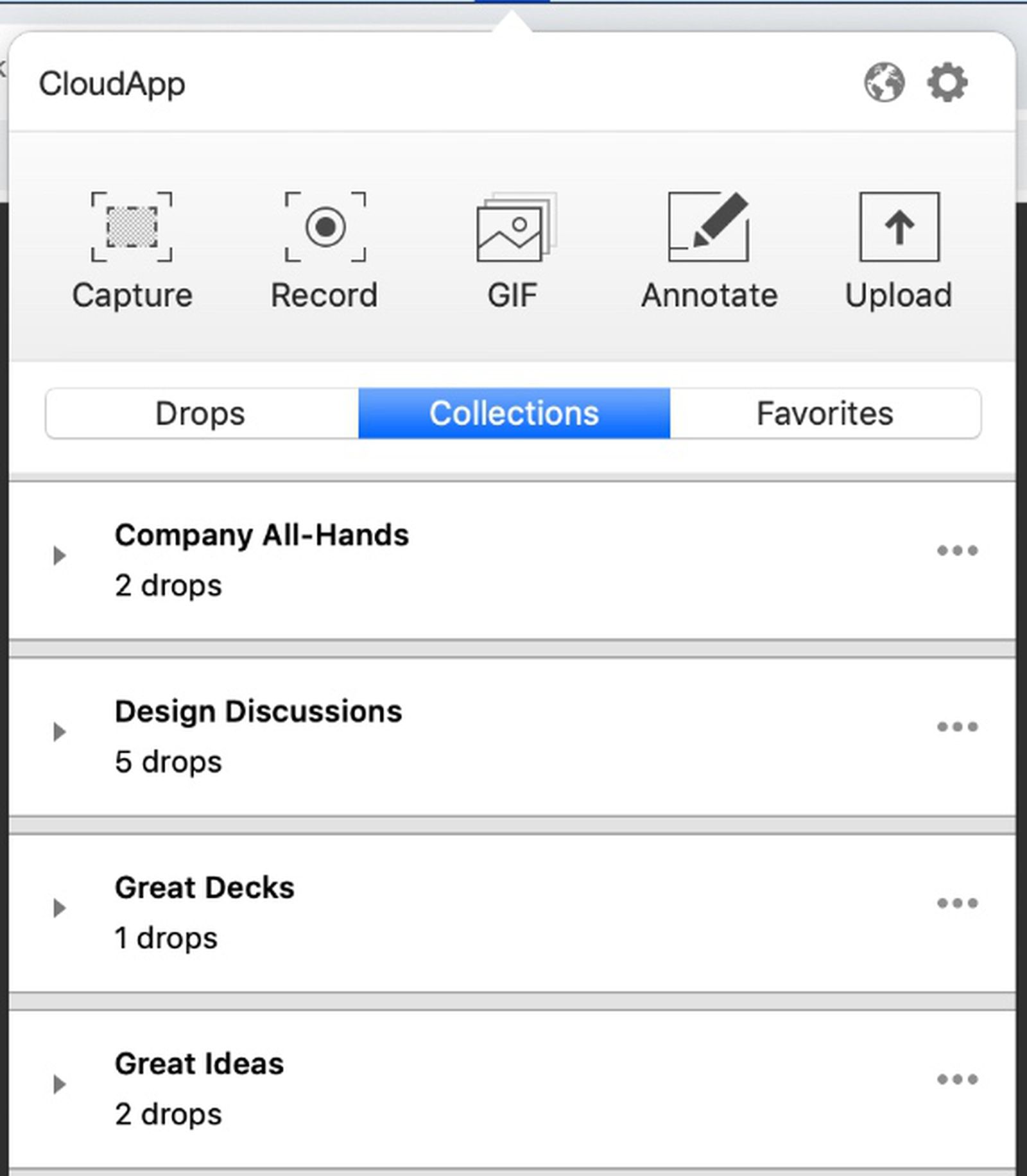Expand the Company All-Hands collection
Image resolution: width=1027 pixels, height=1176 pixels.
[60, 556]
